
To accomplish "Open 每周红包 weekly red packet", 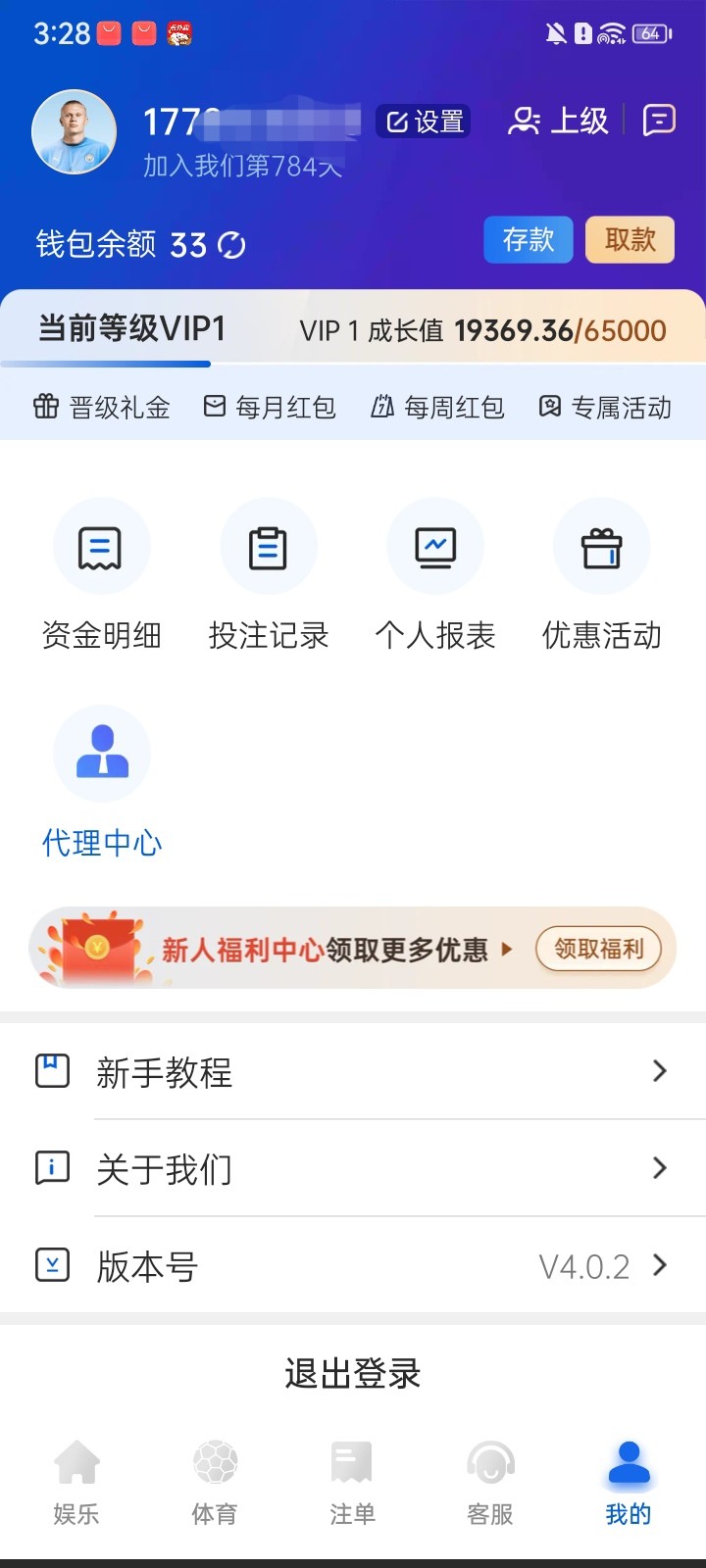I will pos(437,407).
